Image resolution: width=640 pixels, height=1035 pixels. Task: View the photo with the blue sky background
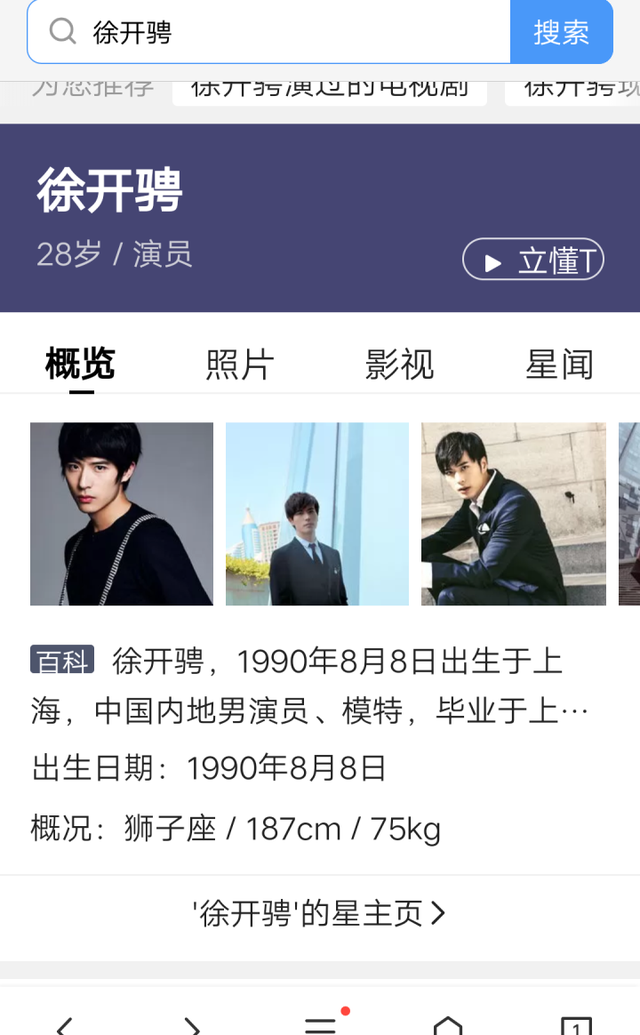pyautogui.click(x=317, y=514)
